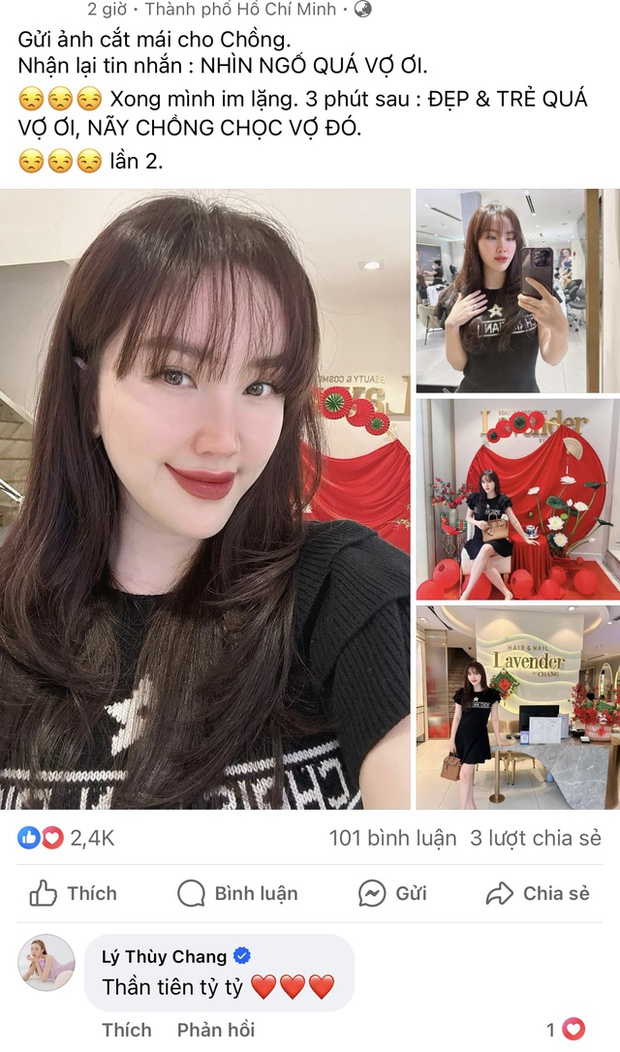620x1052 pixels.
Task: Open the photo at Lavender reception desk
Action: pos(516,706)
